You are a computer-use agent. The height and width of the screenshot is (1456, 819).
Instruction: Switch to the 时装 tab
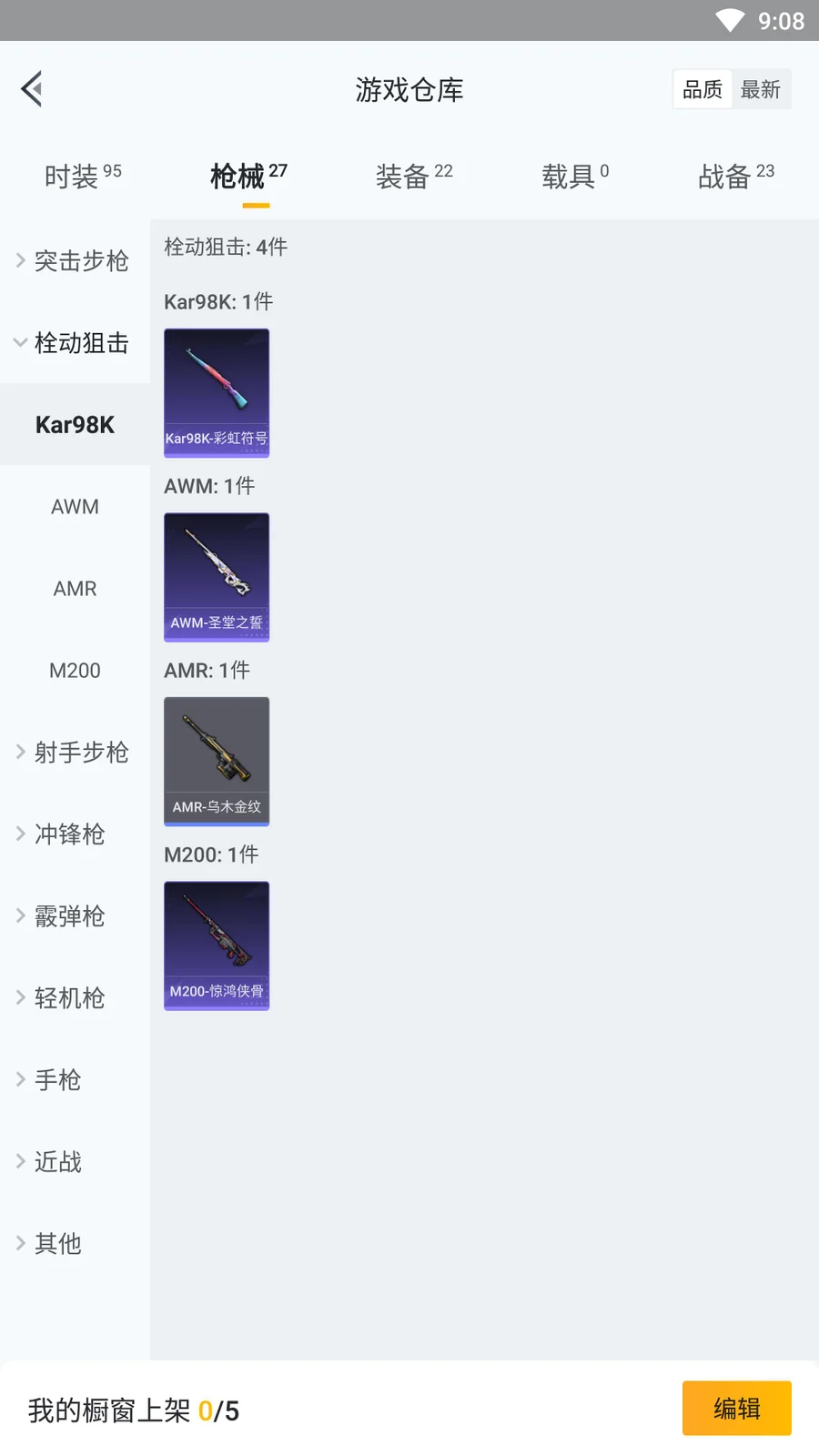coord(82,176)
